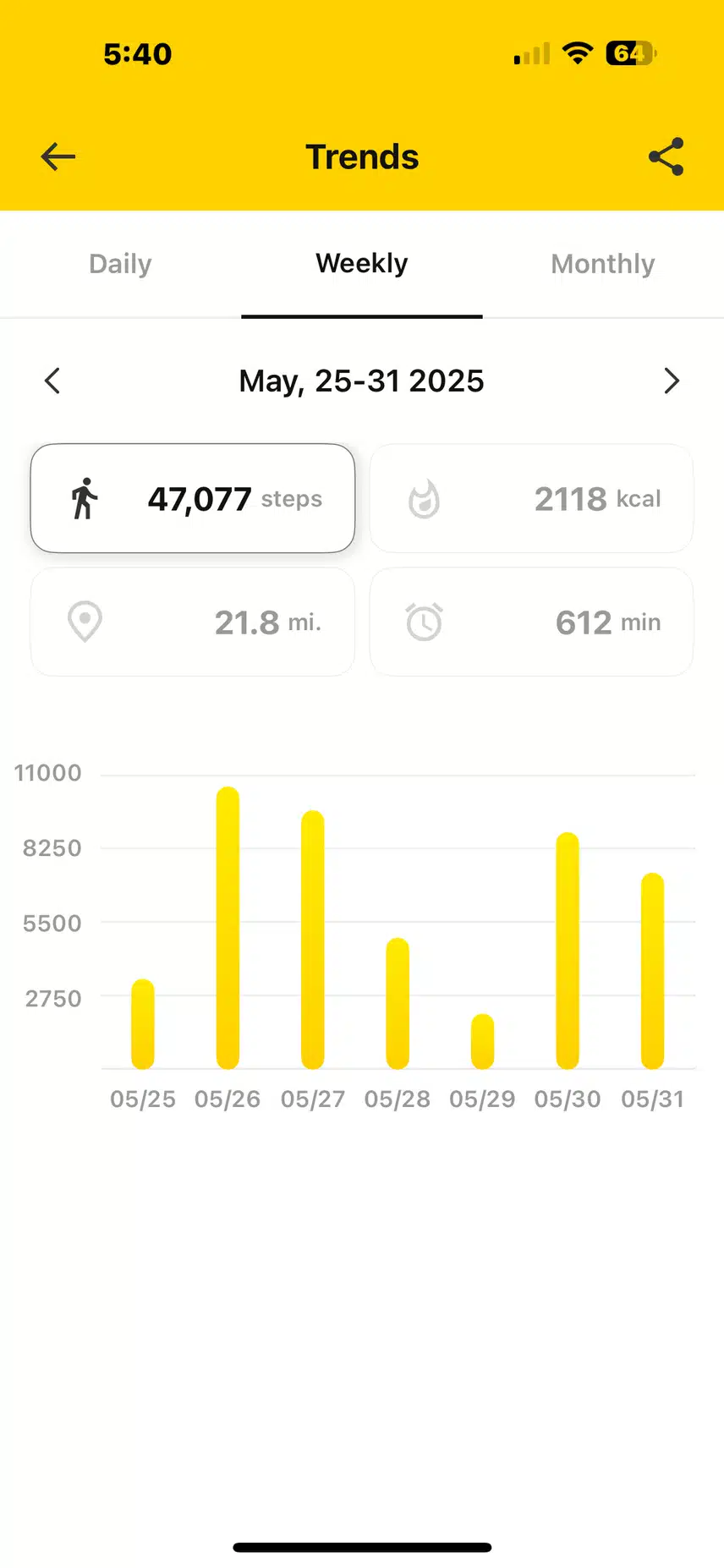The height and width of the screenshot is (1568, 724).
Task: Display the 612 min duration chart
Action: (532, 622)
